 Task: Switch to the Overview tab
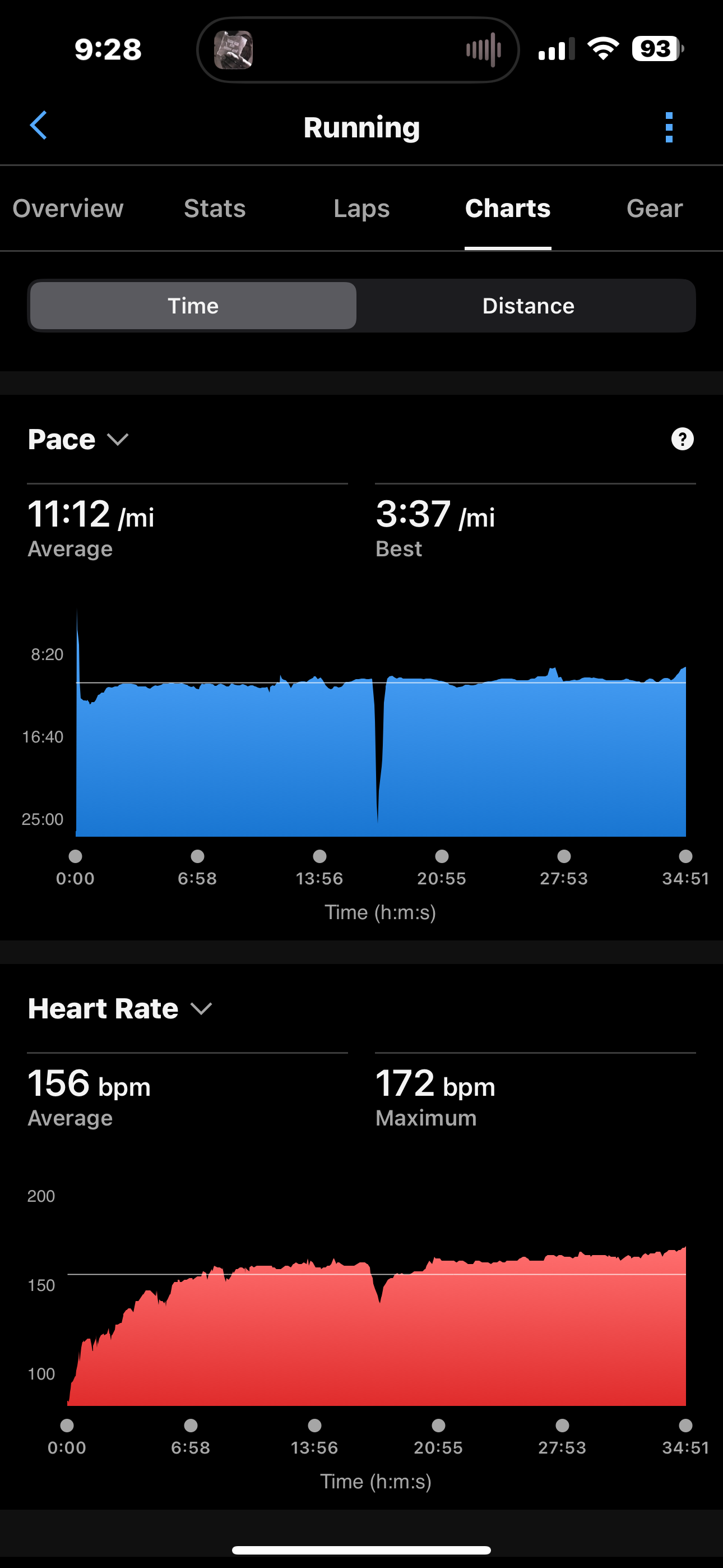click(x=68, y=209)
